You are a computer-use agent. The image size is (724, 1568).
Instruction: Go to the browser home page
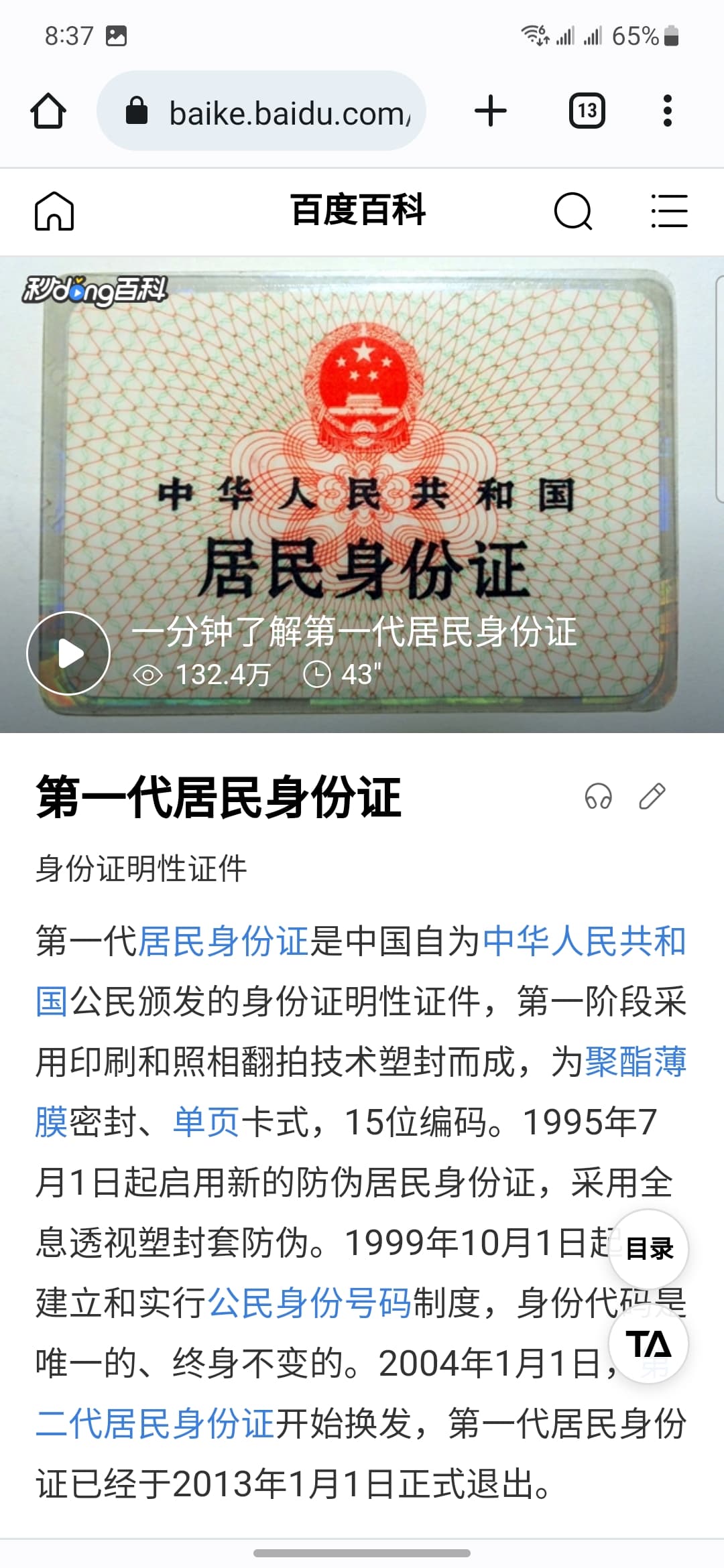[x=48, y=111]
